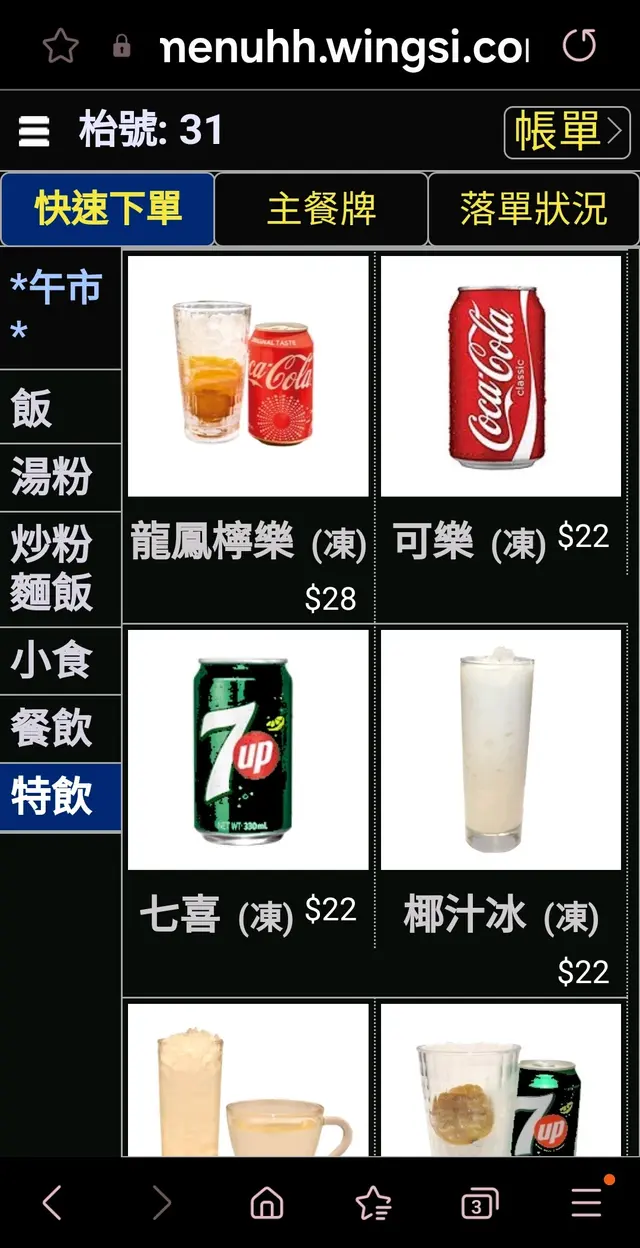Screen dimensions: 640x1248
Task: Choose the 飯 category
Action: click(58, 408)
